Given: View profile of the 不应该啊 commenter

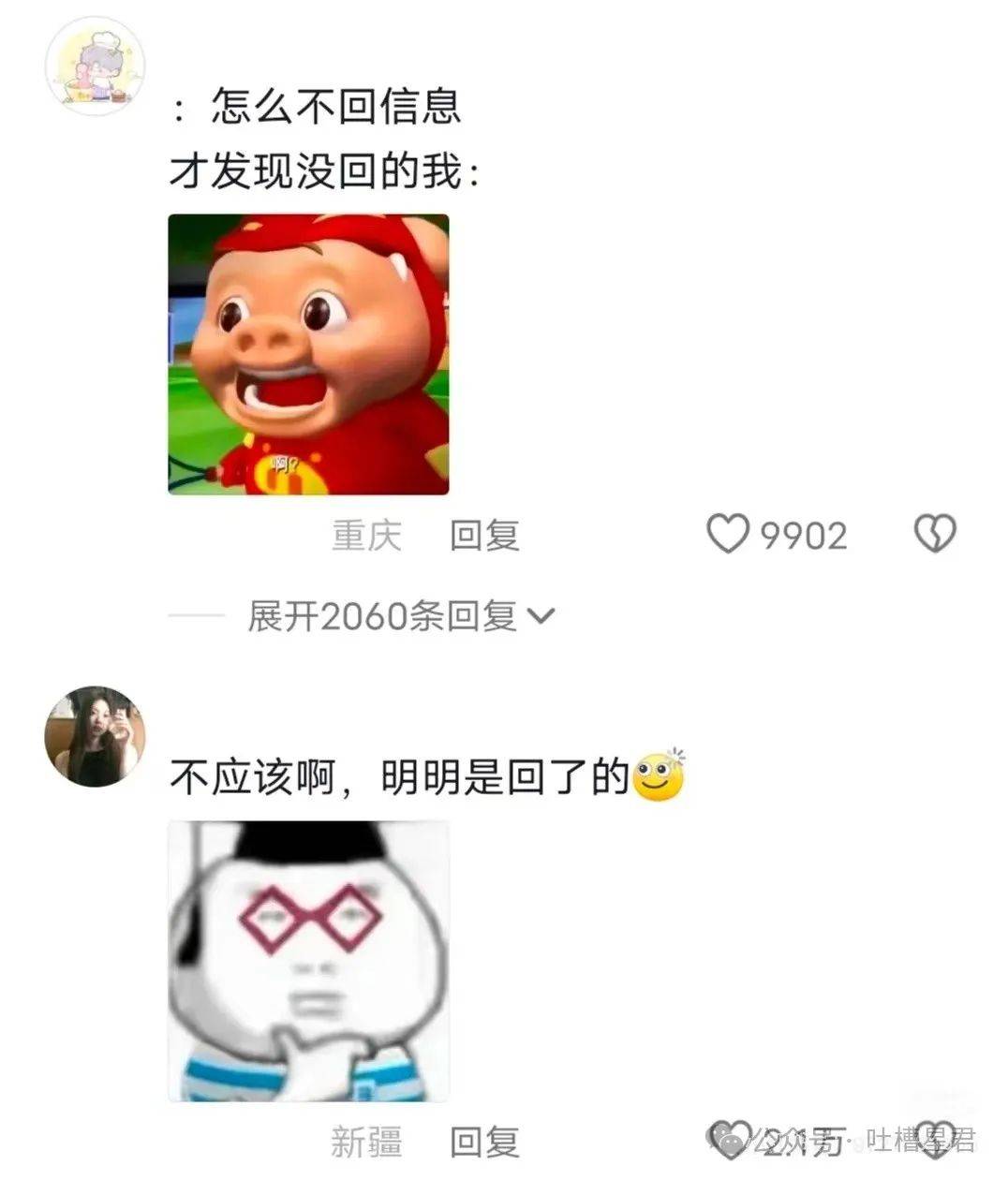Looking at the screenshot, I should (x=95, y=736).
